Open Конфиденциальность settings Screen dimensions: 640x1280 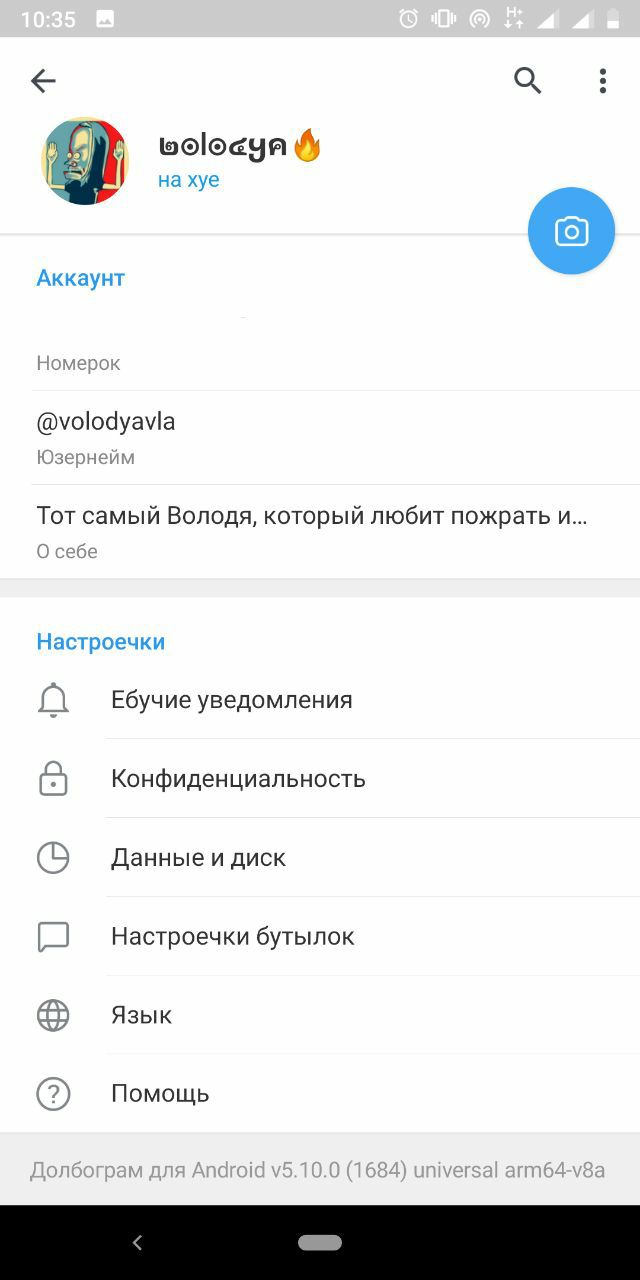[x=320, y=779]
